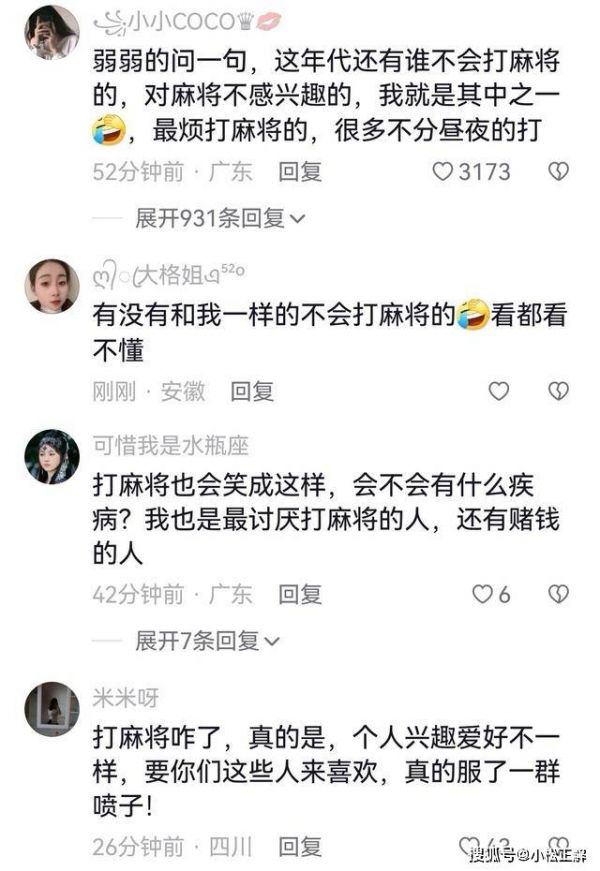Reply to 小小COCO's comment
Image resolution: width=600 pixels, height=871 pixels.
(x=300, y=172)
